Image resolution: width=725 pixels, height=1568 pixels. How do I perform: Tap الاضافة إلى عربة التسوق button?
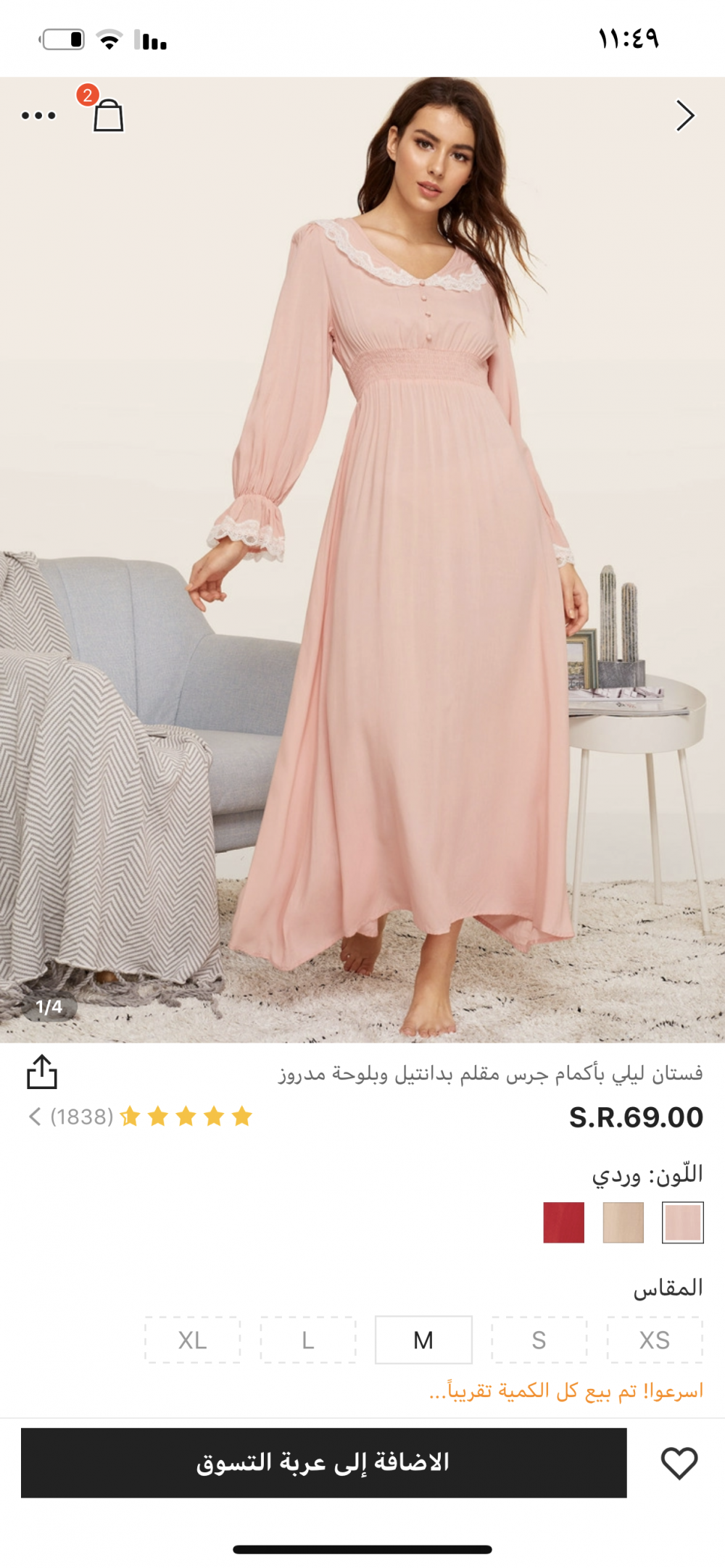click(x=323, y=1463)
